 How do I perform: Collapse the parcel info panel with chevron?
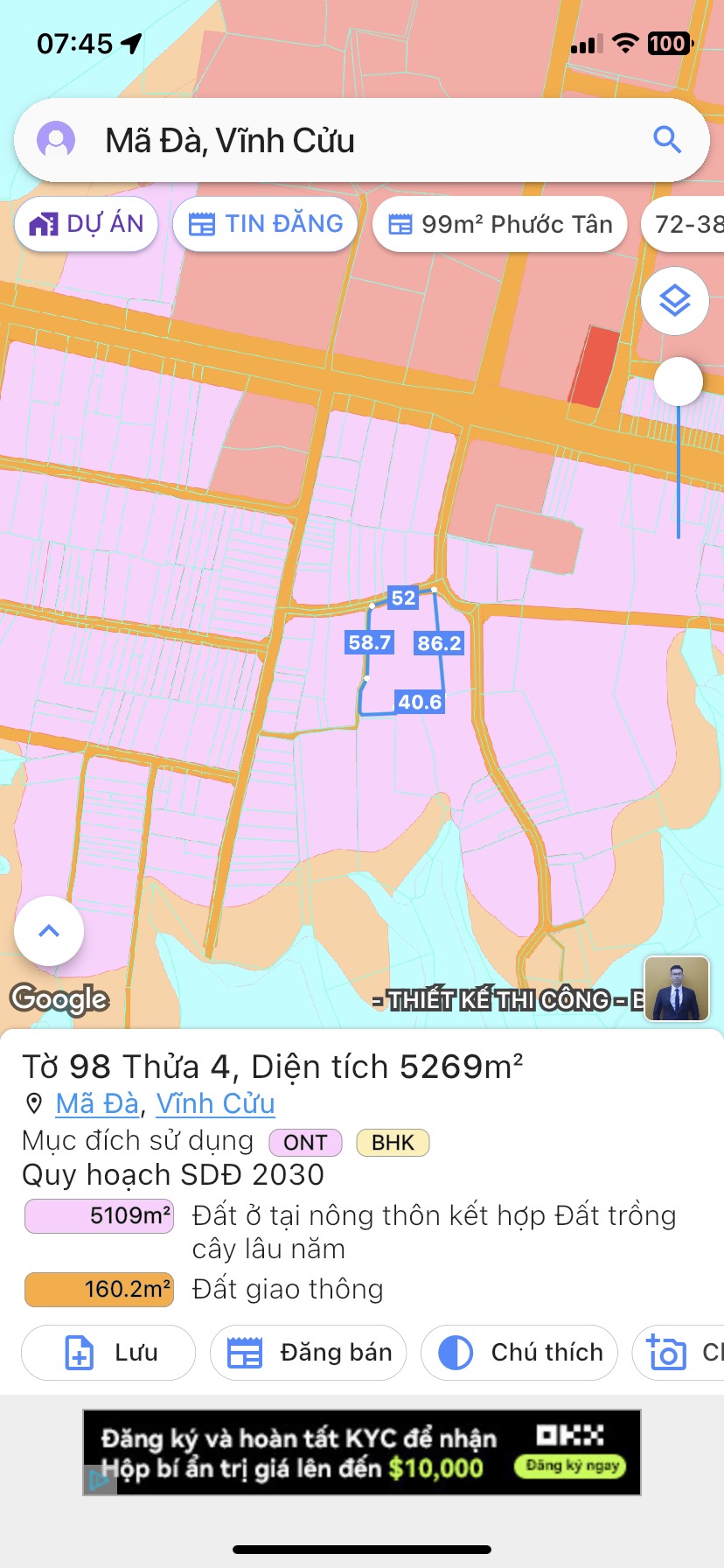pos(48,931)
